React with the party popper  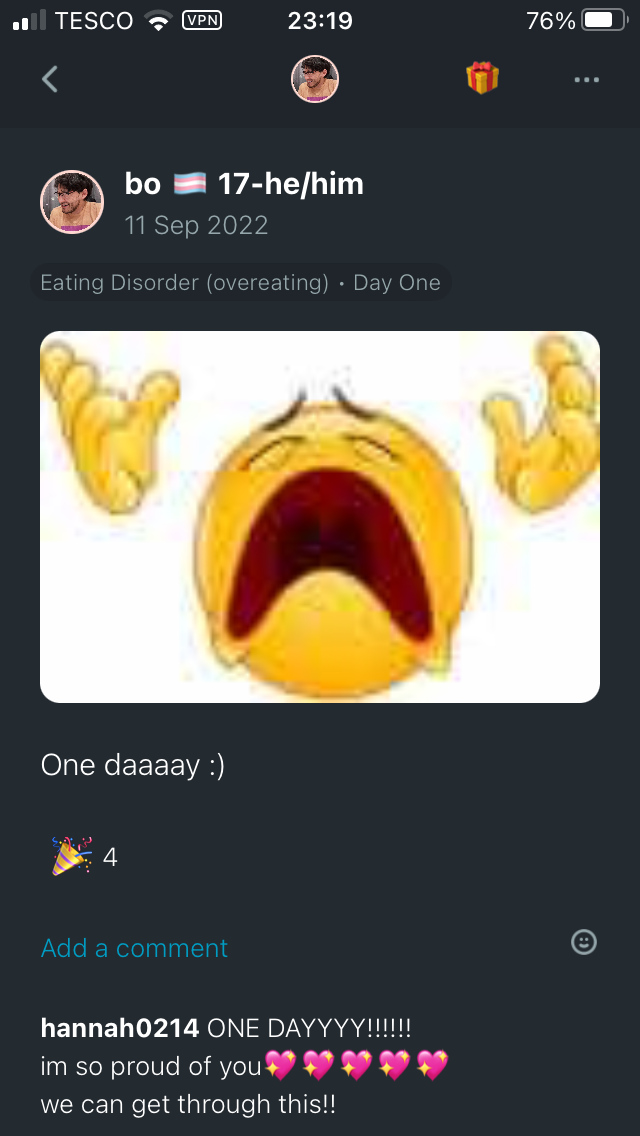click(x=72, y=856)
